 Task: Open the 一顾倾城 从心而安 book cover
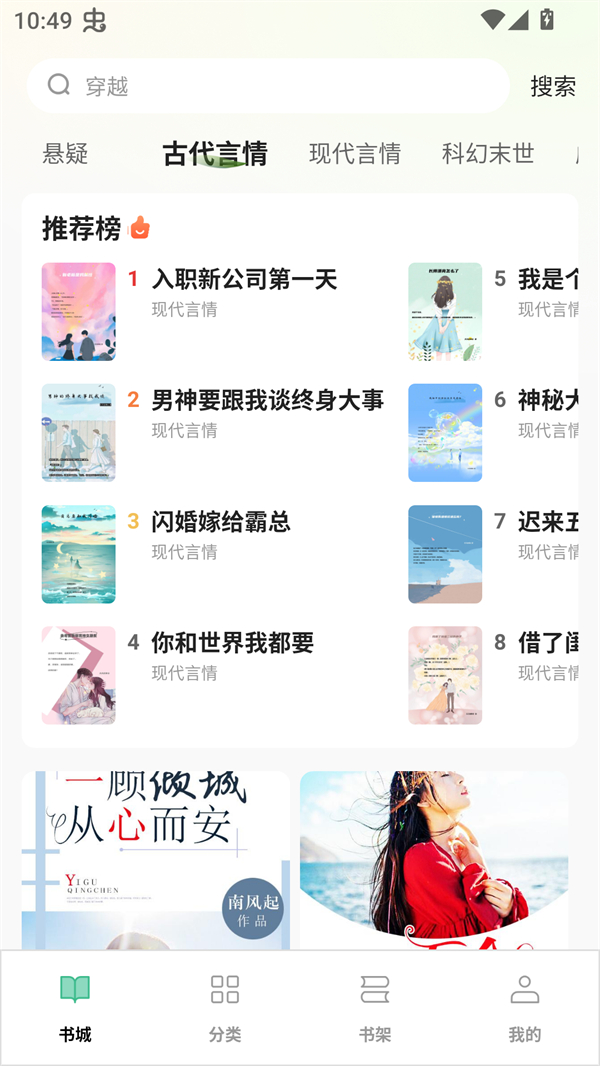click(155, 860)
